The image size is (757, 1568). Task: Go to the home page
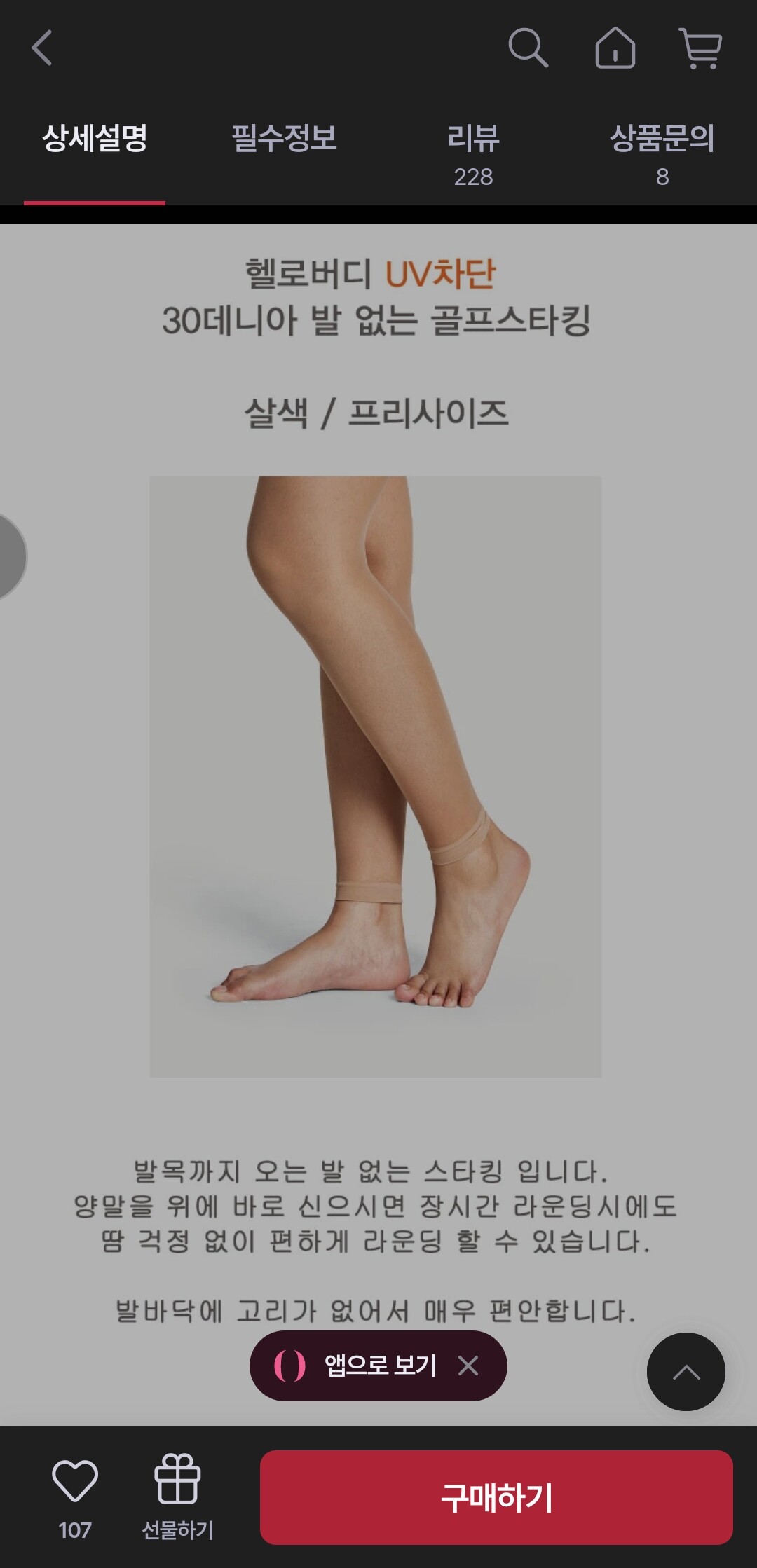615,48
